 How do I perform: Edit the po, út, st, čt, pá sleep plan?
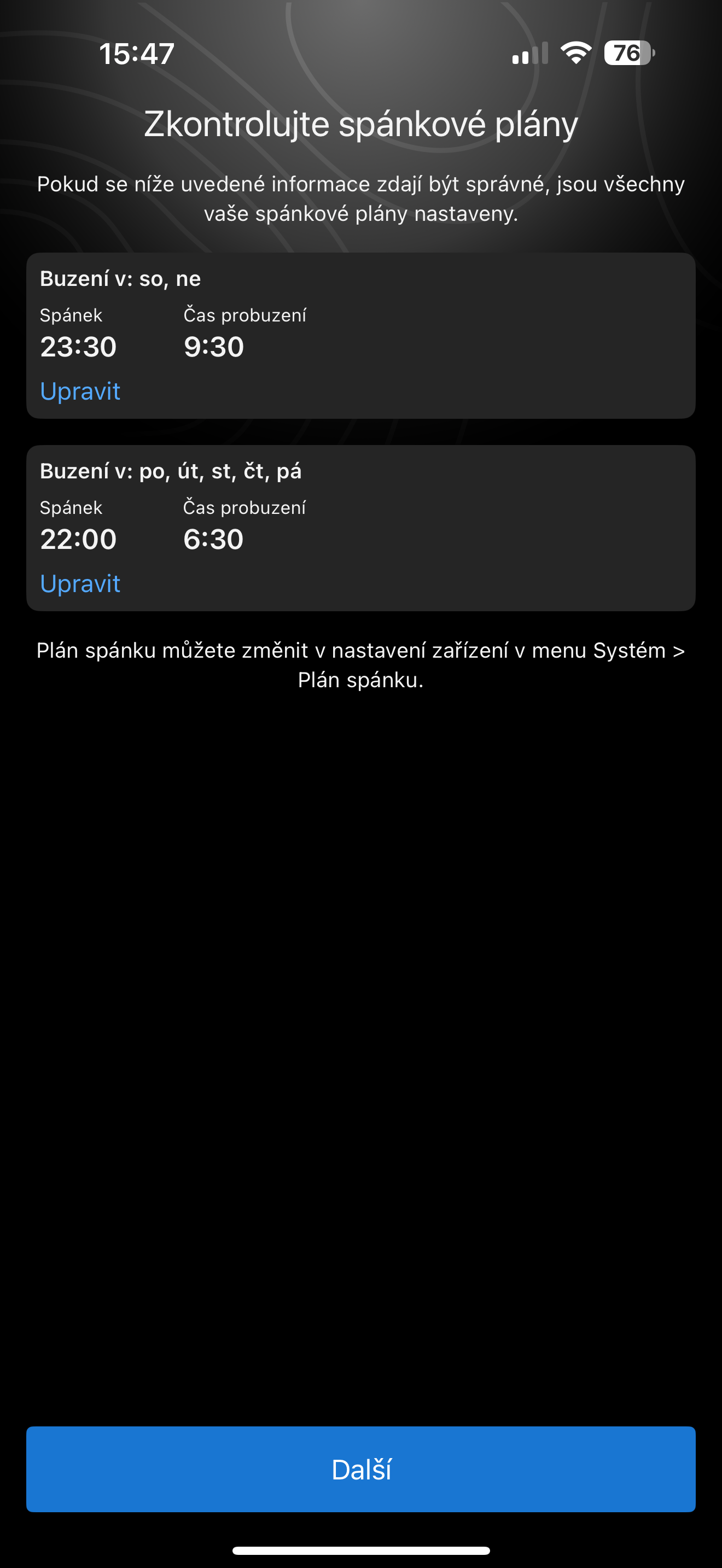[x=80, y=584]
